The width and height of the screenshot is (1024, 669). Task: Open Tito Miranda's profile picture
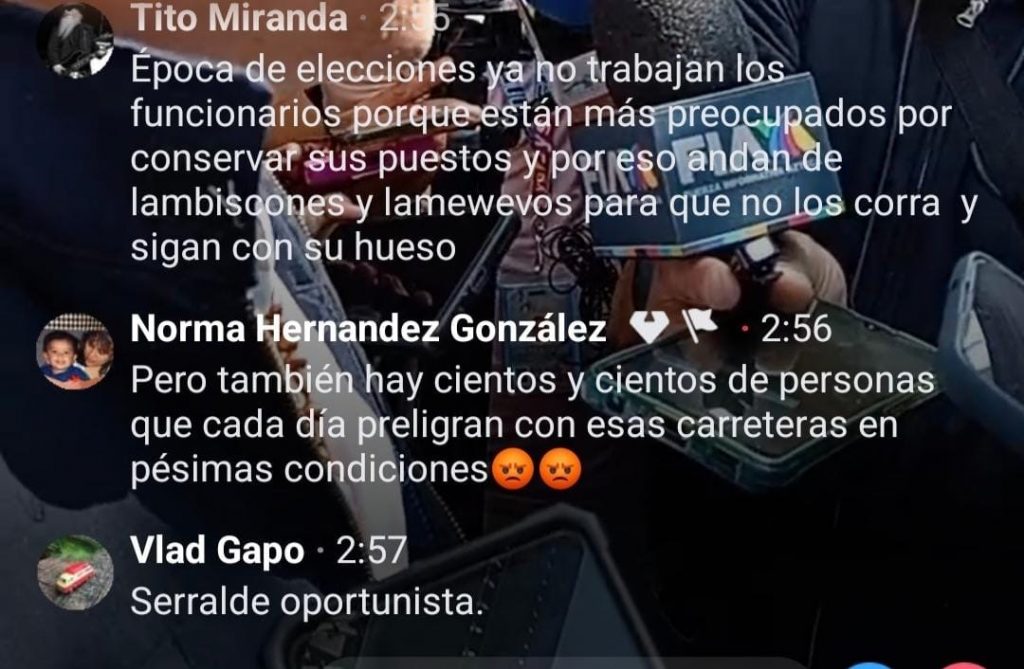pos(75,40)
